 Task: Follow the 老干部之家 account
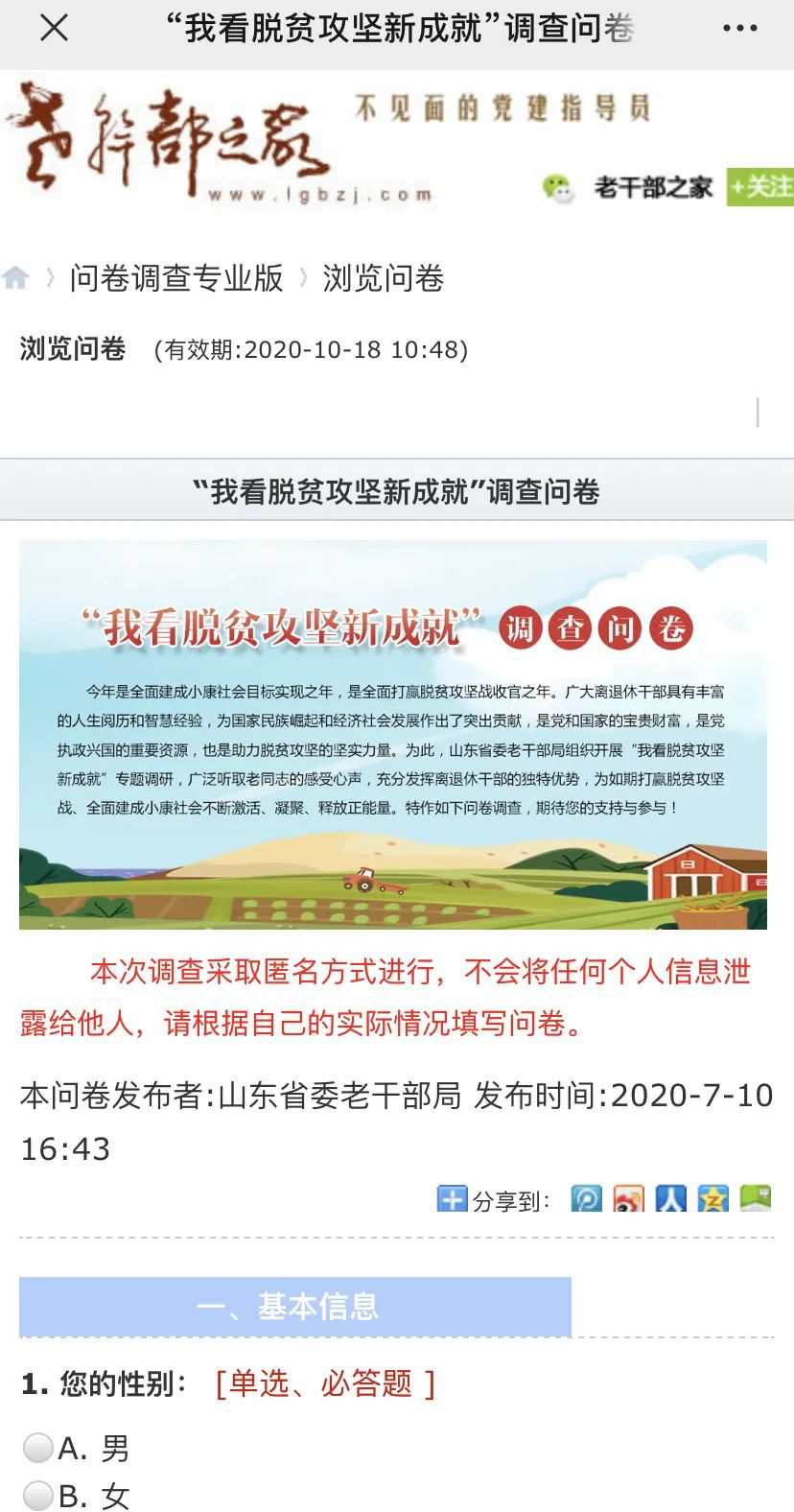pyautogui.click(x=760, y=186)
